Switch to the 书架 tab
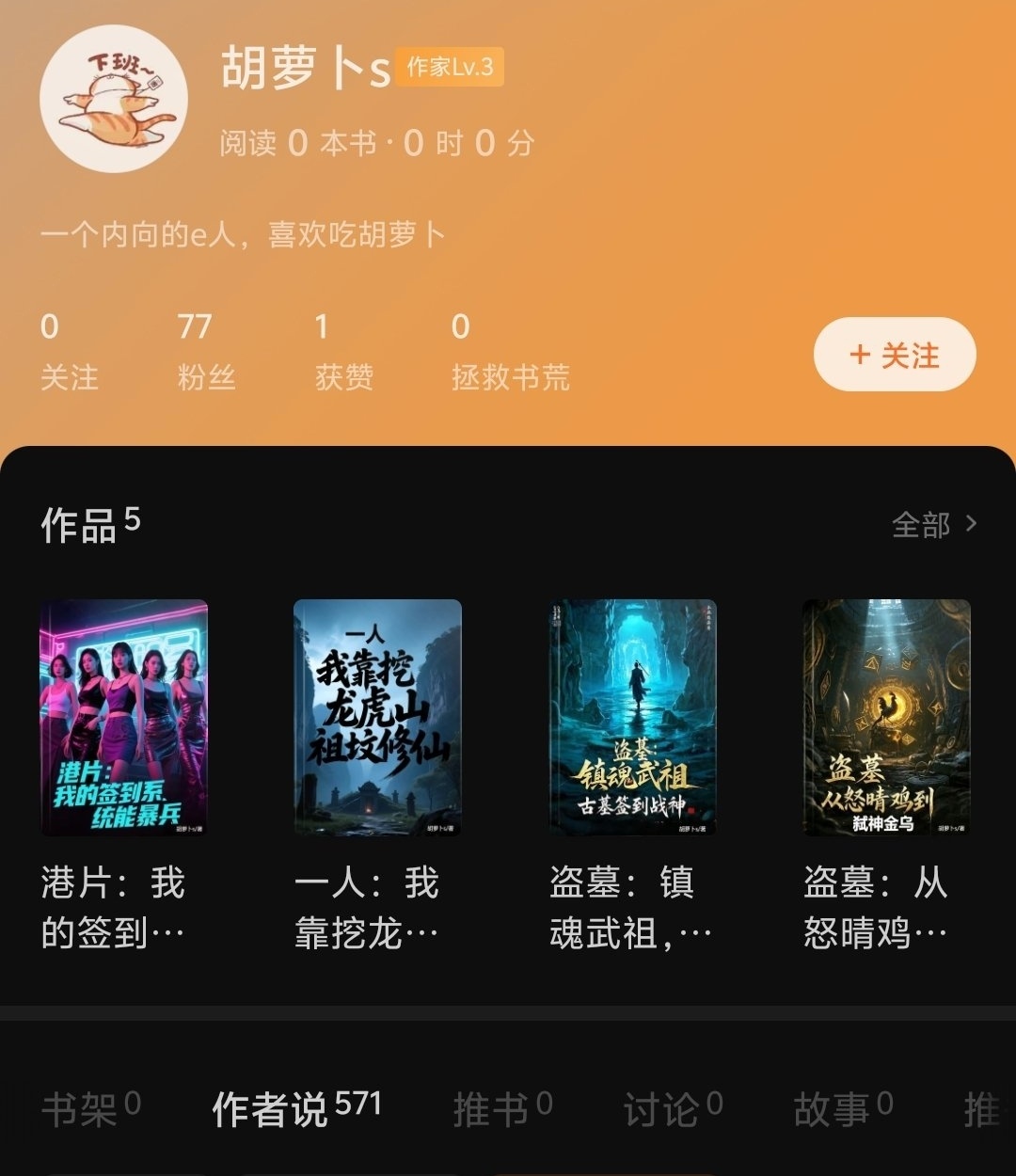The image size is (1016, 1176). [x=90, y=1108]
